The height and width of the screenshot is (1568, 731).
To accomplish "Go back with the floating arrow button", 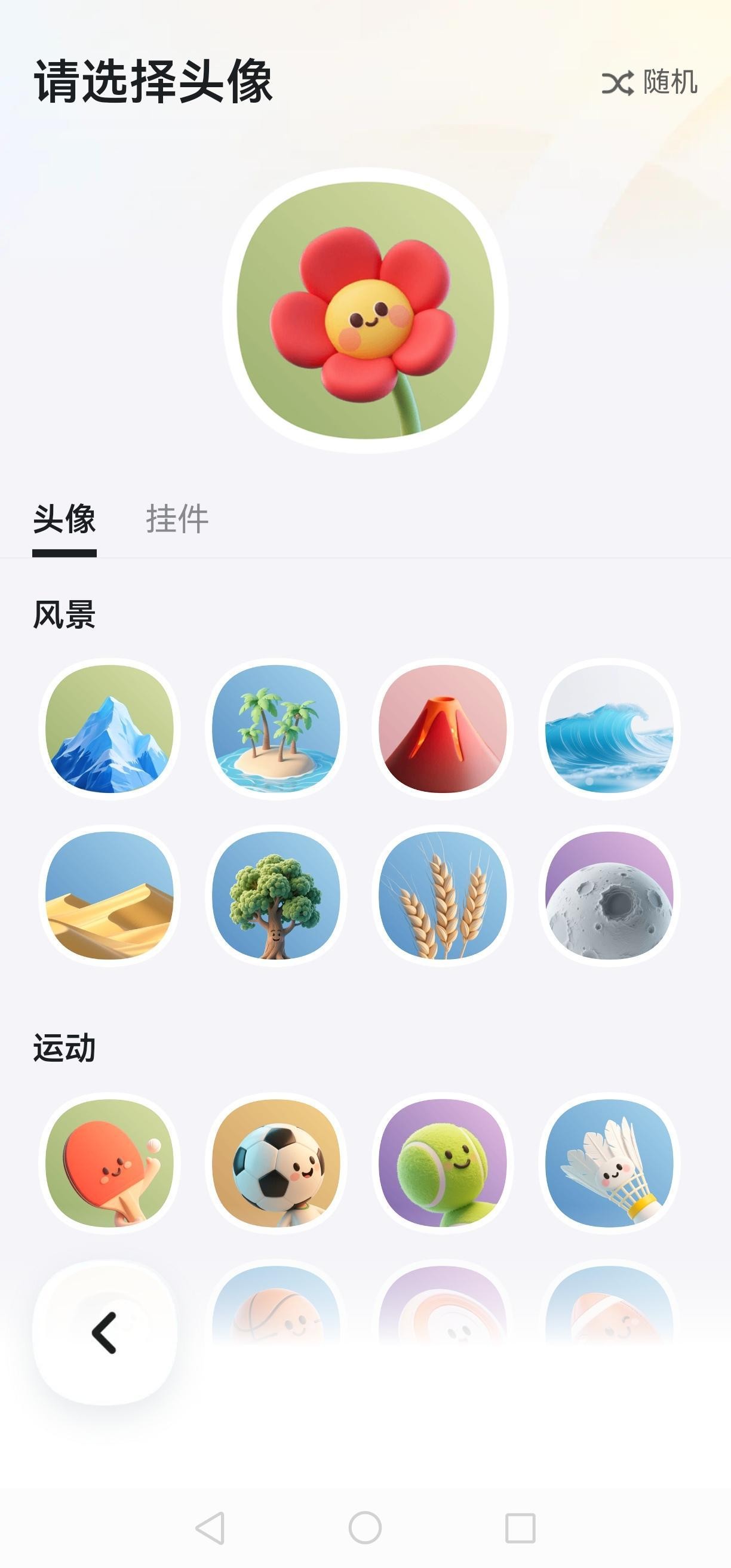I will pos(105,1333).
